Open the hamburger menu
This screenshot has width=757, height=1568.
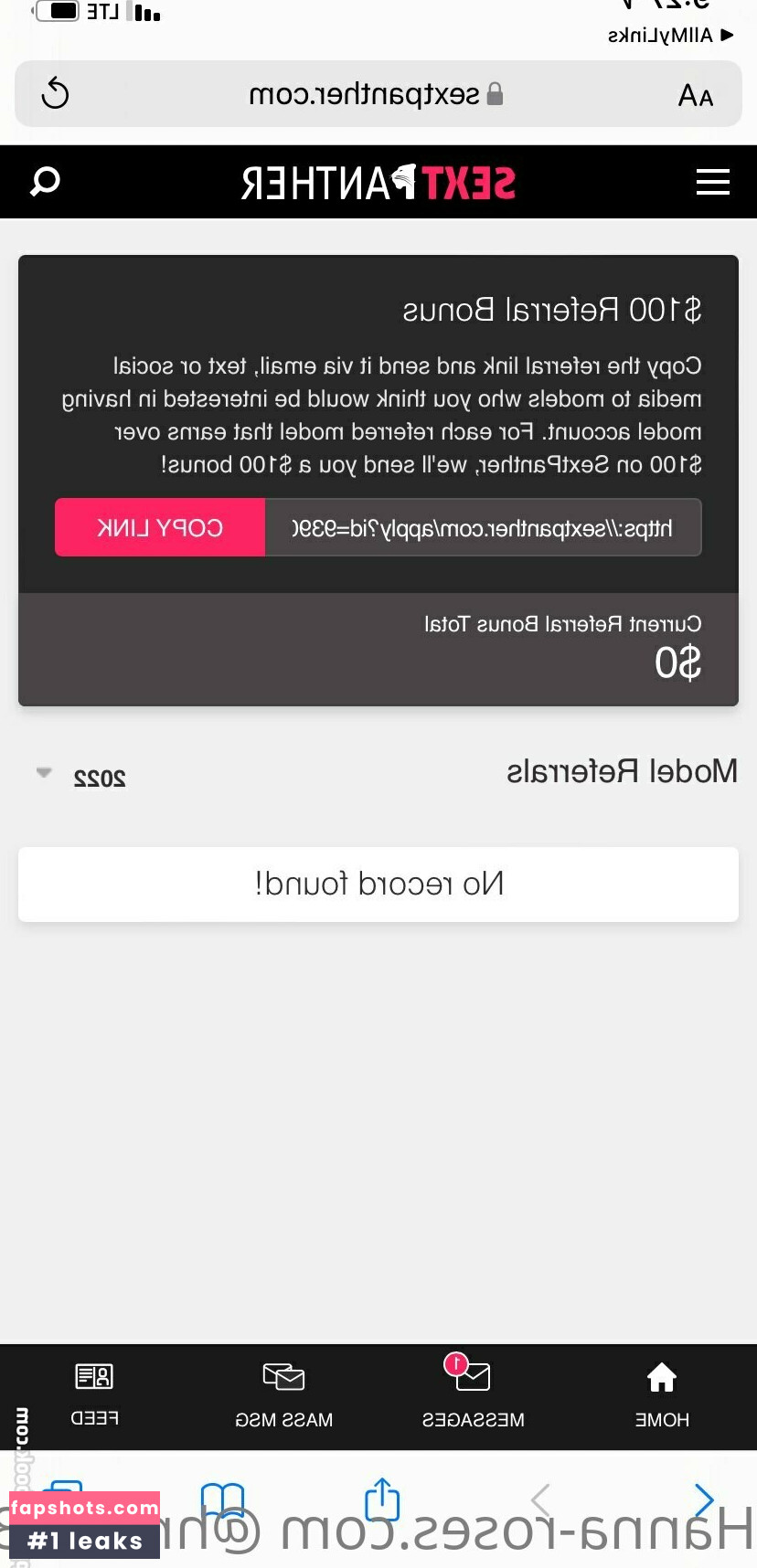(712, 182)
